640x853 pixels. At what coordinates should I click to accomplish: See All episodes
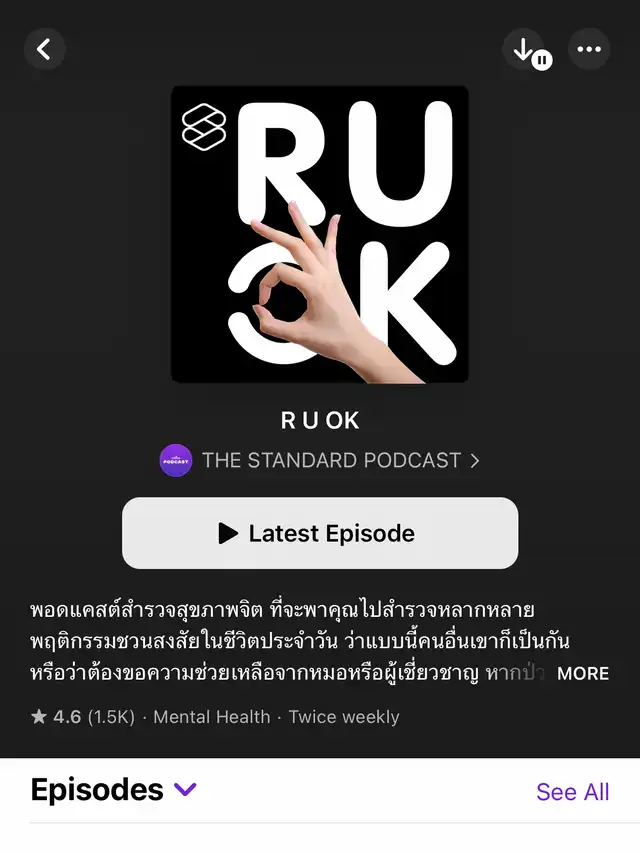(x=572, y=792)
